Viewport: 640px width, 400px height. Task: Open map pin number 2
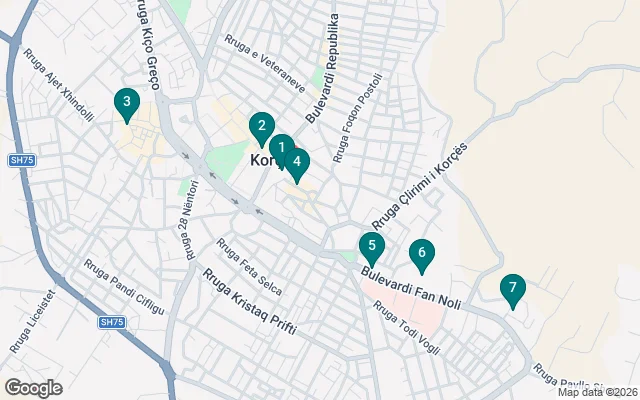coord(261,126)
